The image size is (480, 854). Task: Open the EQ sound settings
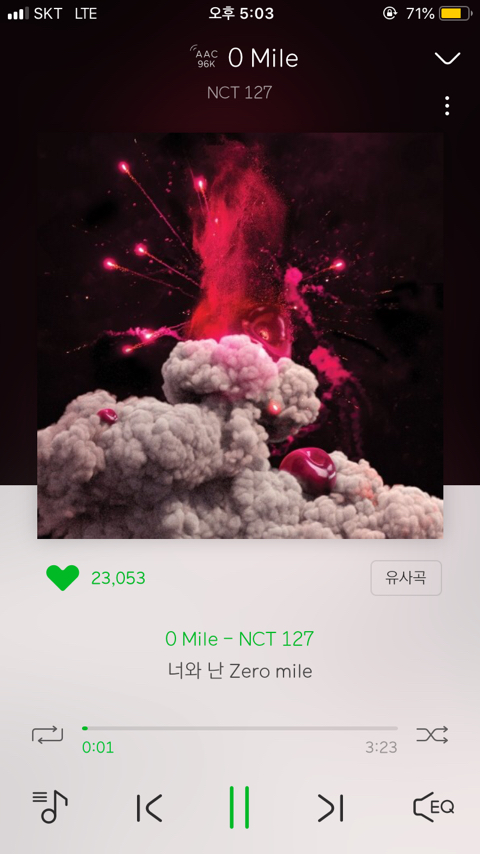coord(433,807)
